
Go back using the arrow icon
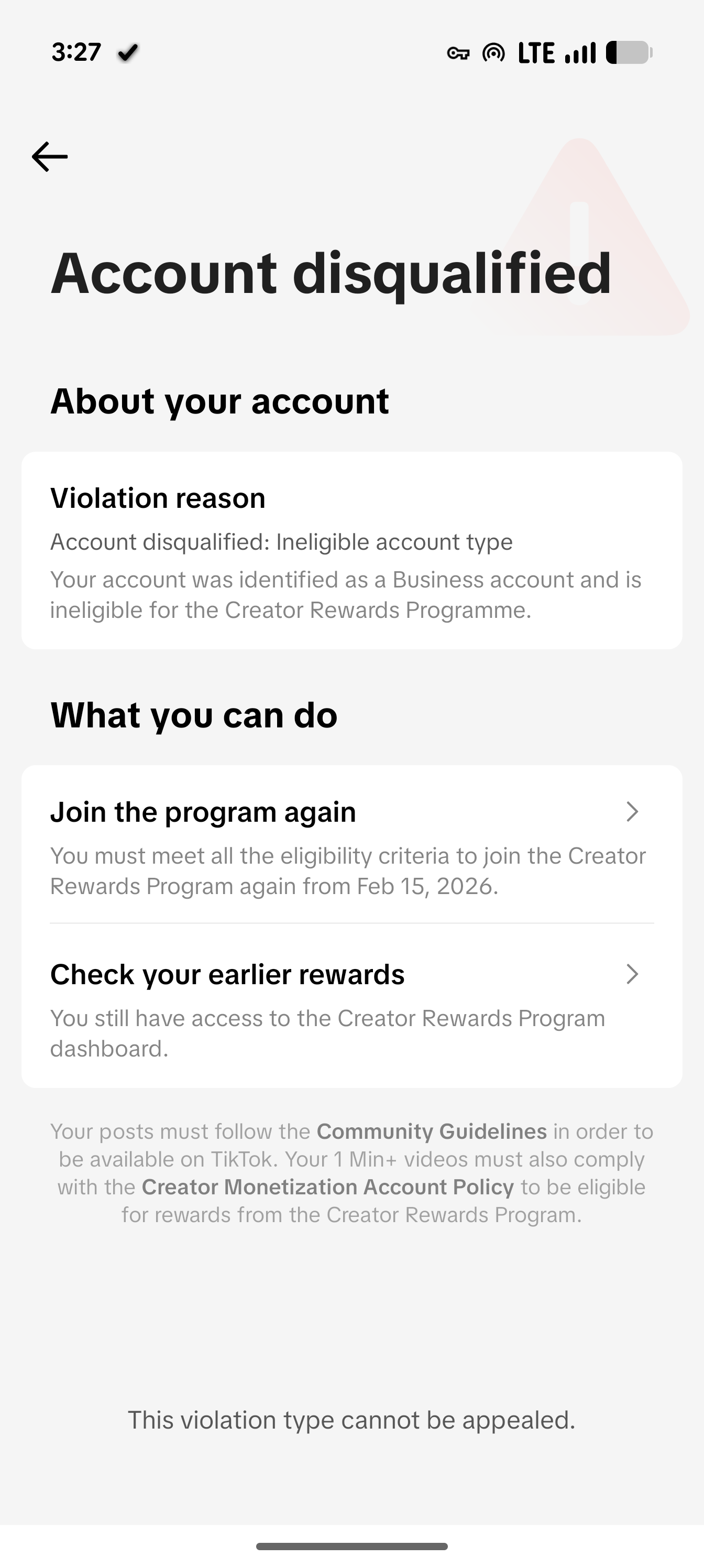(49, 157)
